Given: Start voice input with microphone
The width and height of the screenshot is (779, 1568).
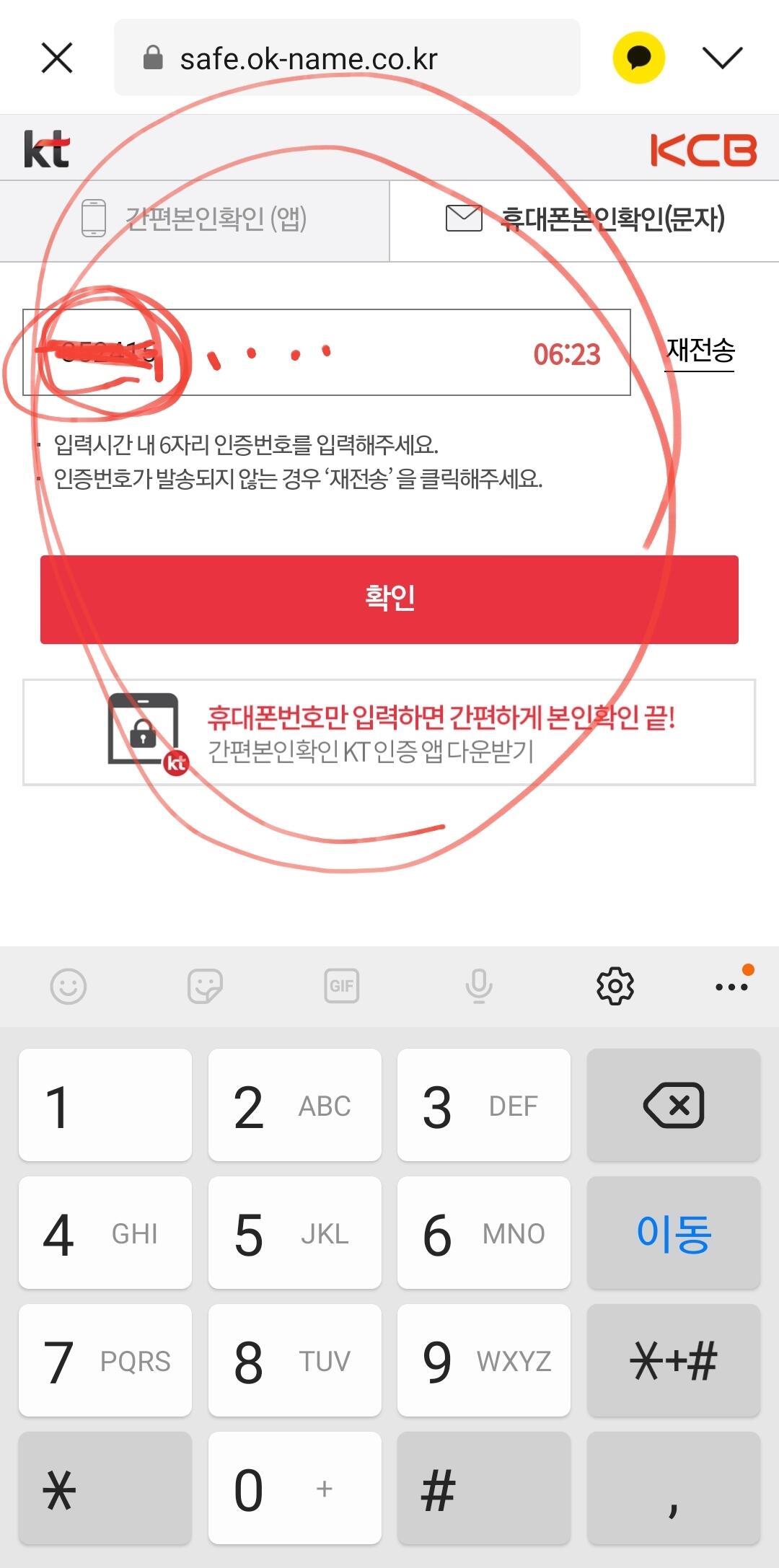Looking at the screenshot, I should tap(479, 986).
